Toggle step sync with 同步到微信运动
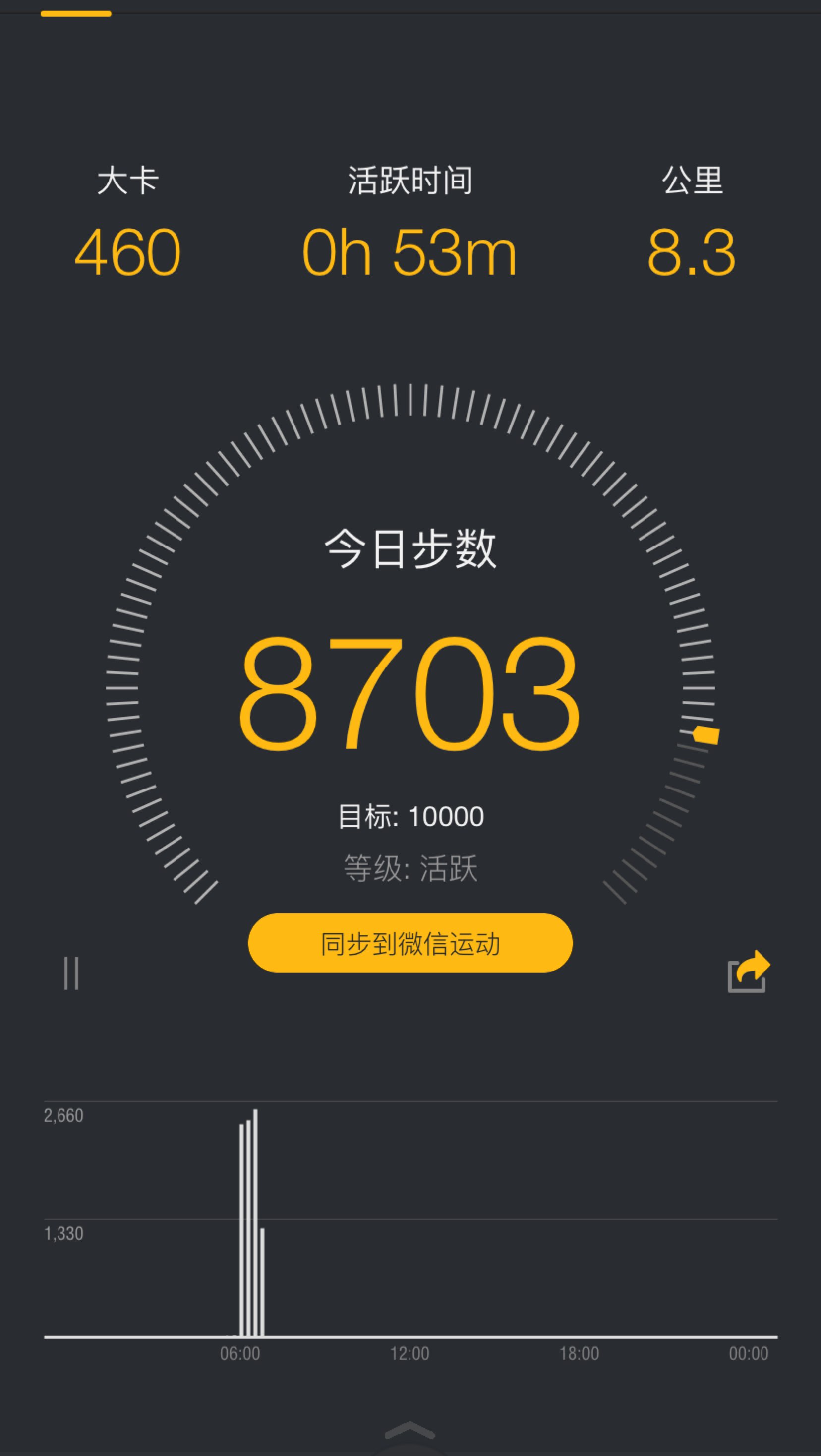 [x=410, y=943]
